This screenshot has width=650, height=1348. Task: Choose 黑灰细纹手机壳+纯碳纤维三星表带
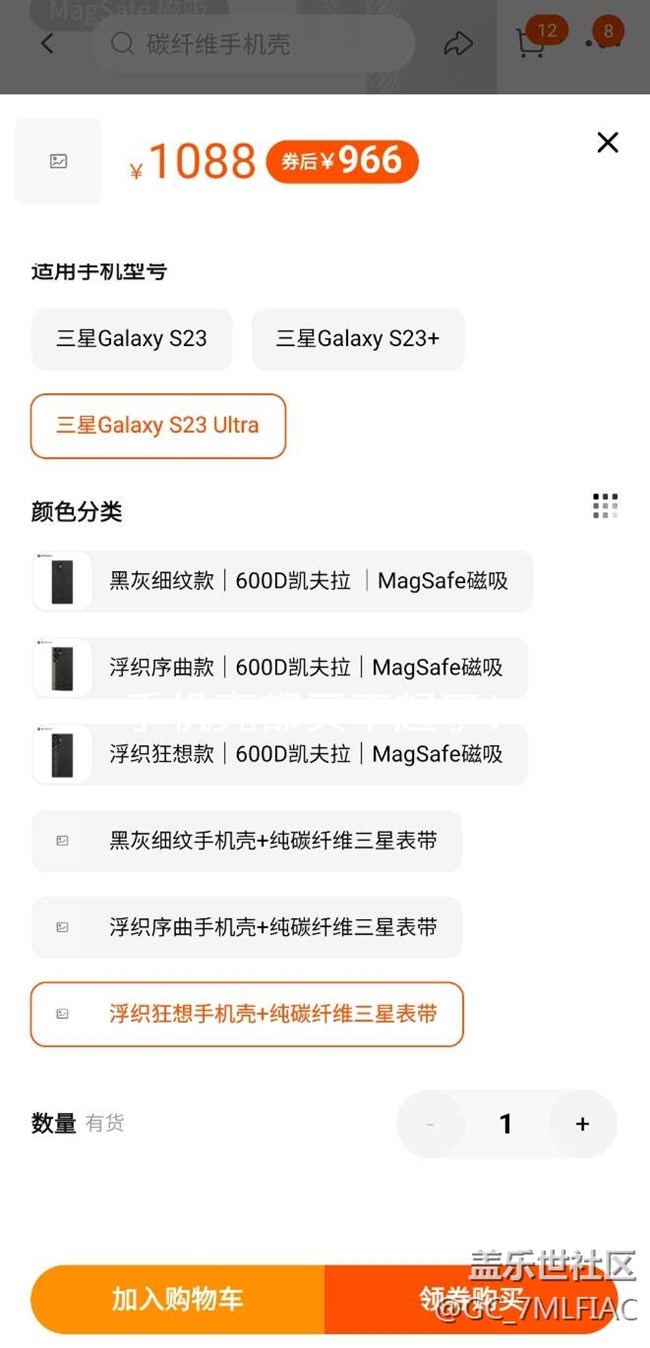coord(247,841)
